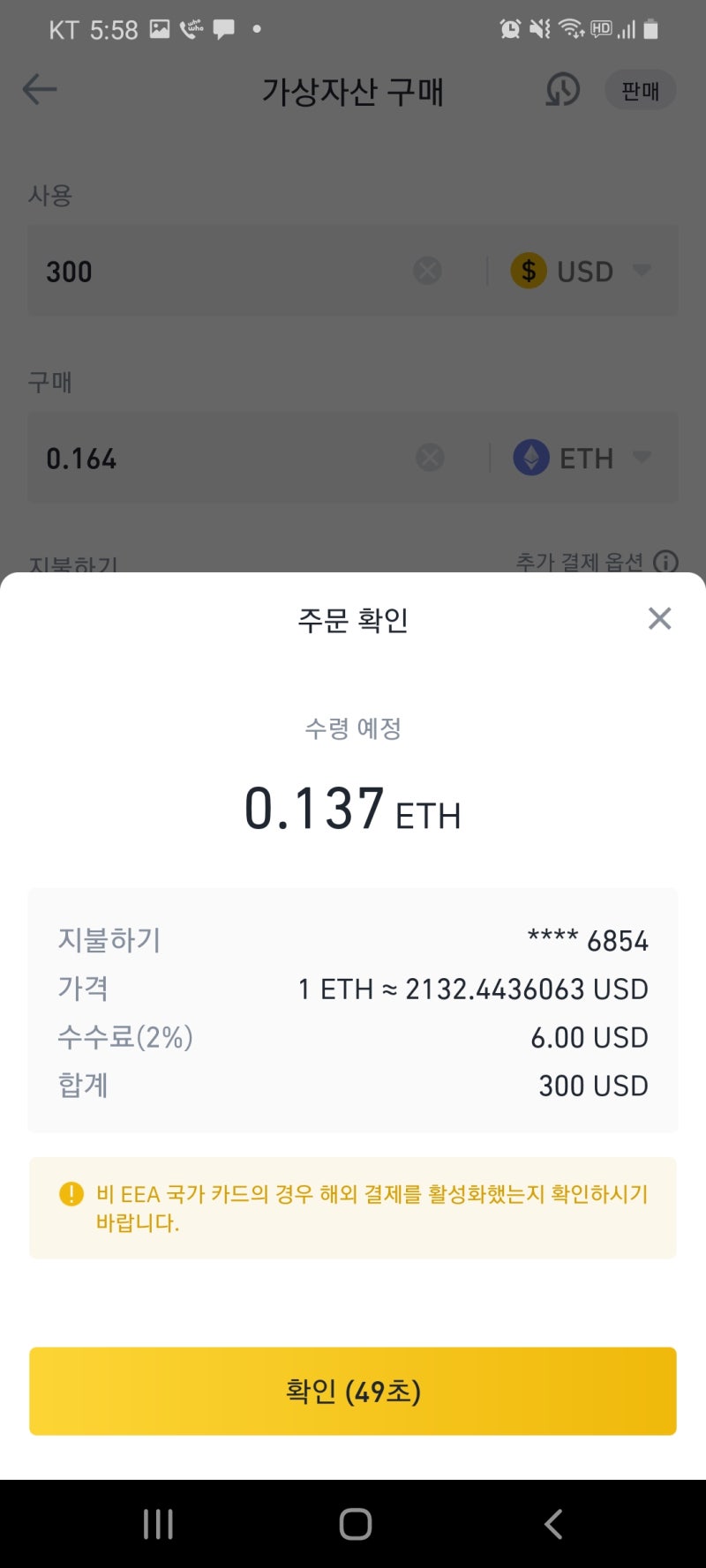
Task: Click the USD dollar coin icon
Action: coord(528,271)
